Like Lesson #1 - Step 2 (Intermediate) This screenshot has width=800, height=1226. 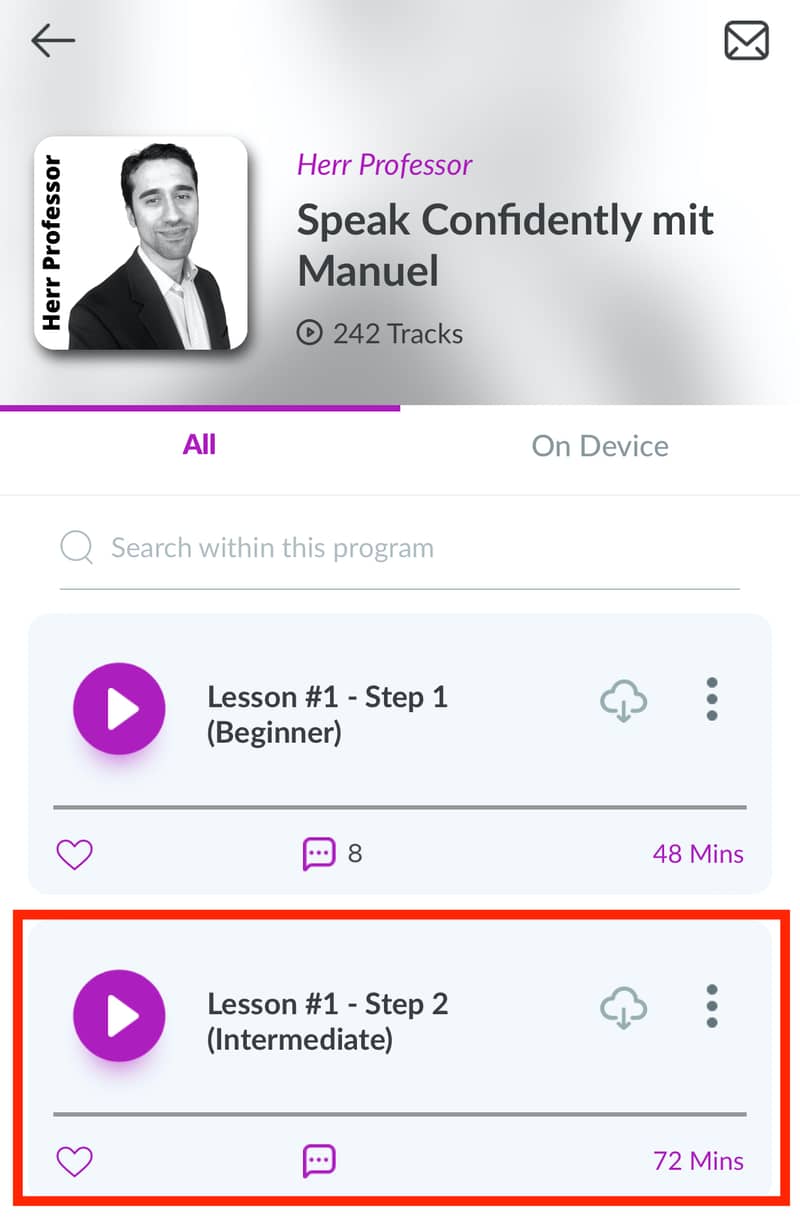74,1161
